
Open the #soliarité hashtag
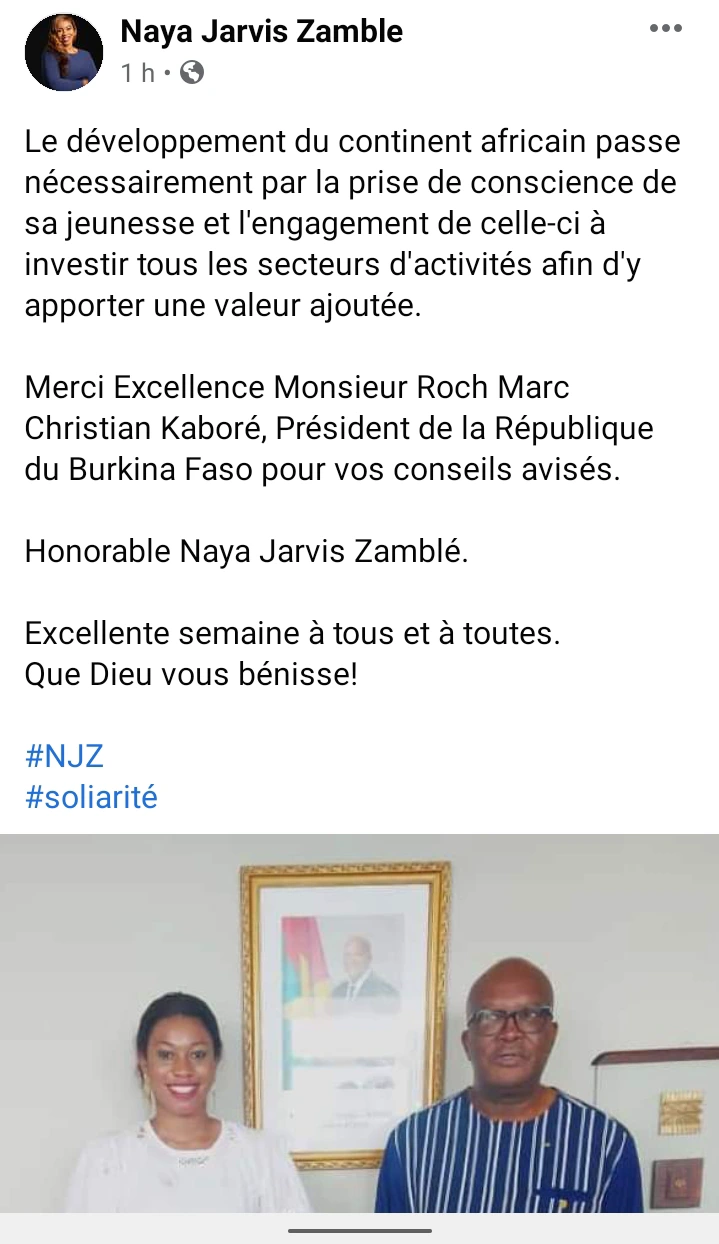pyautogui.click(x=91, y=797)
